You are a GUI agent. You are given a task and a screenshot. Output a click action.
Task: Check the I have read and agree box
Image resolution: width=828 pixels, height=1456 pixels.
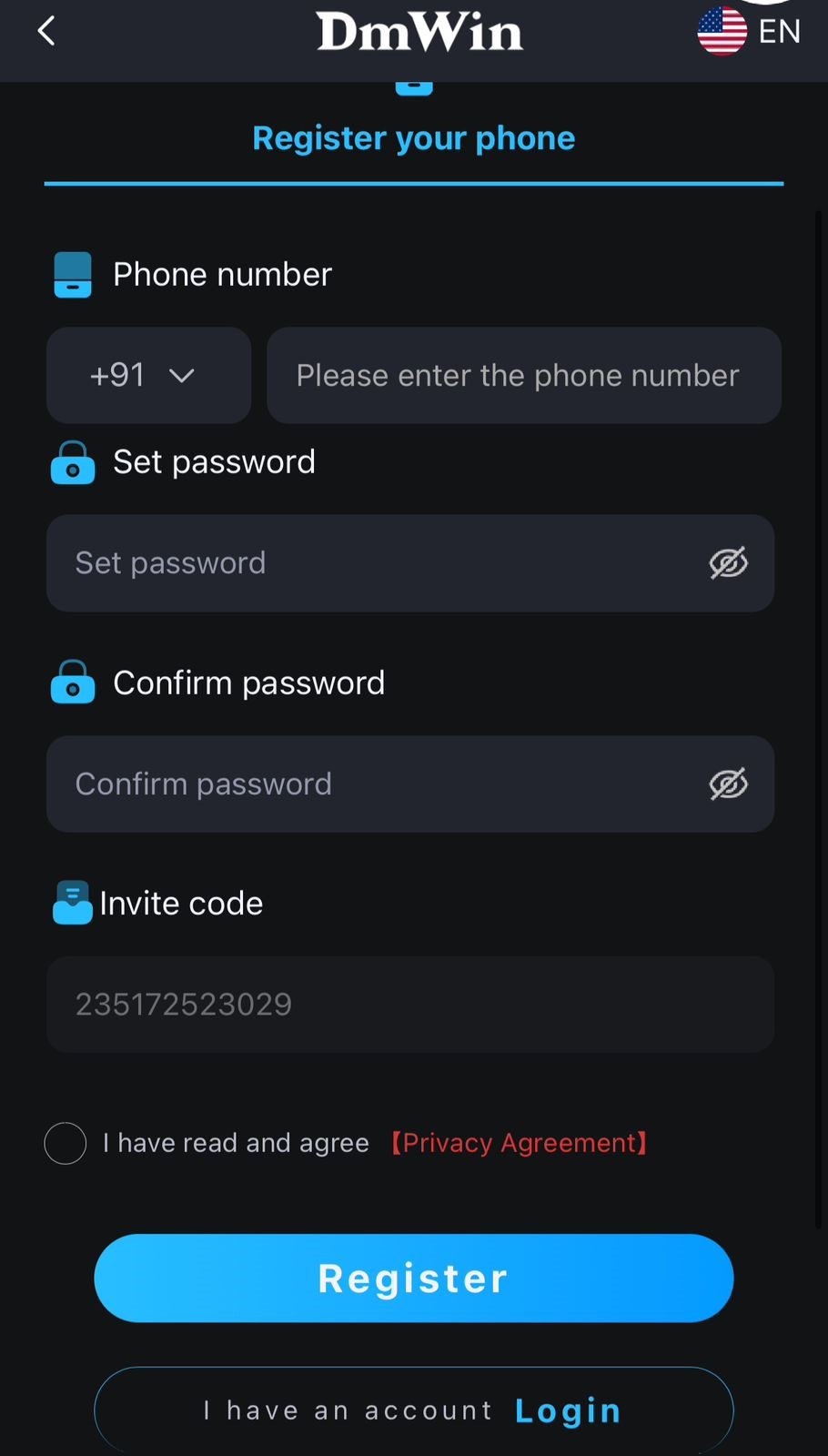click(66, 1143)
